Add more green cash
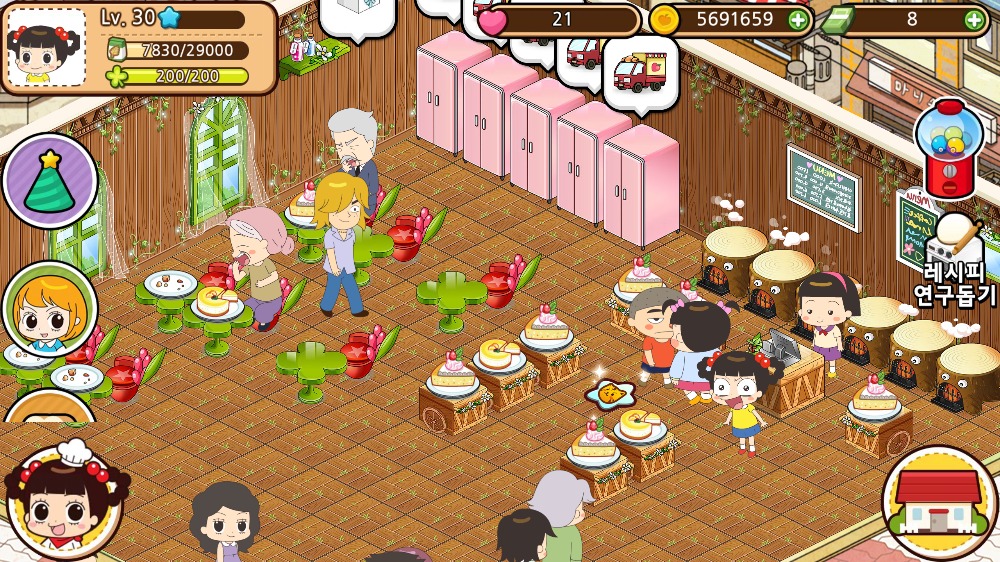1000x562 pixels. click(x=974, y=19)
